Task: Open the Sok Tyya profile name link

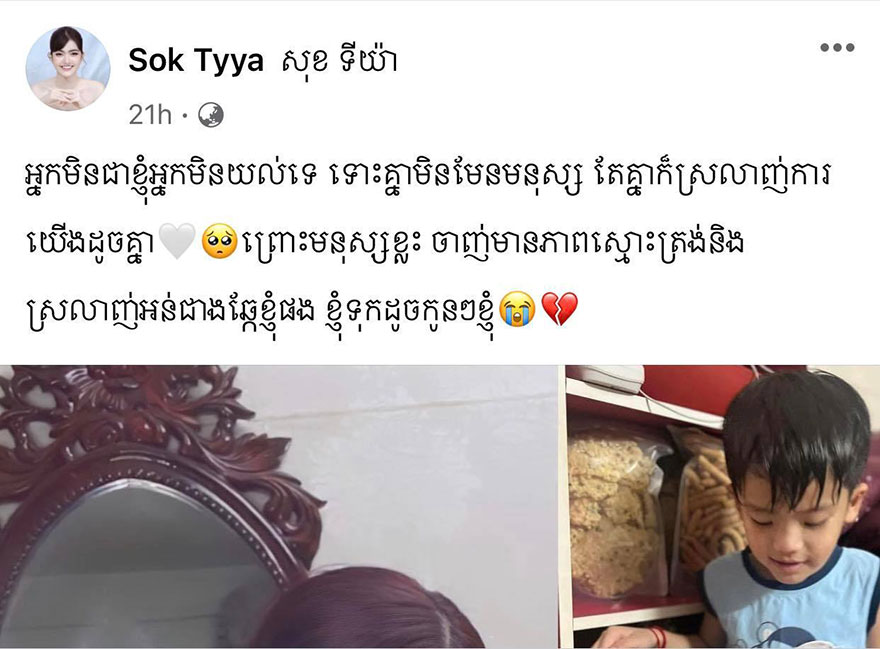Action: pyautogui.click(x=195, y=61)
